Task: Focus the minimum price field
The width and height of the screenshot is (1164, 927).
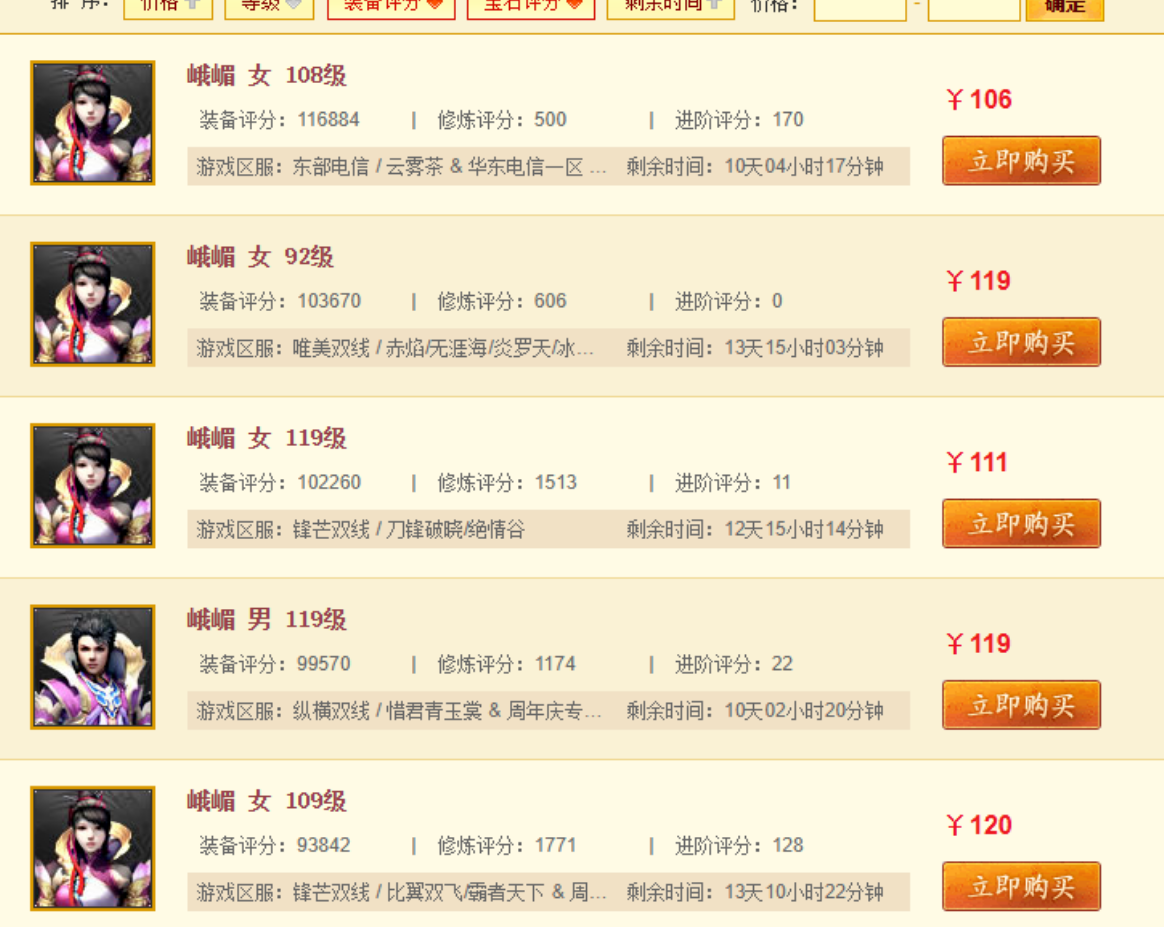Action: click(x=860, y=7)
